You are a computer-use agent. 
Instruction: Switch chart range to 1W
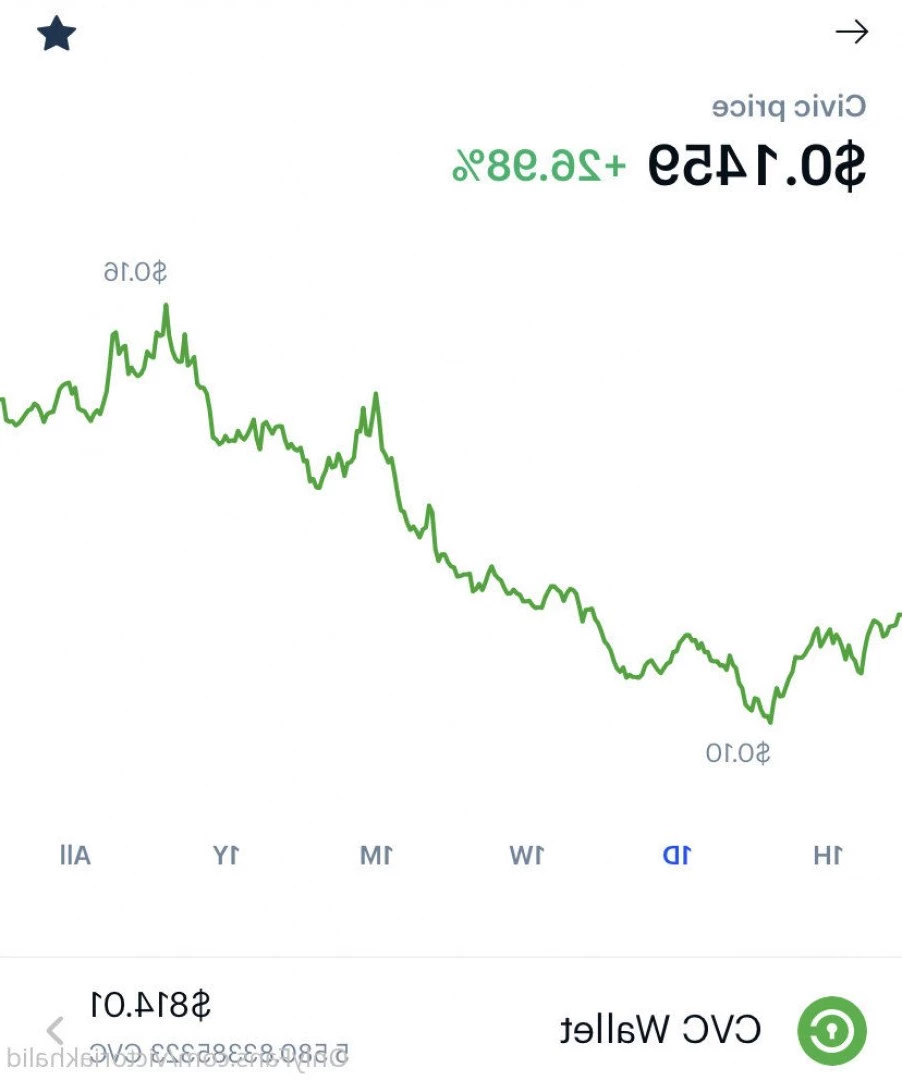pyautogui.click(x=527, y=855)
